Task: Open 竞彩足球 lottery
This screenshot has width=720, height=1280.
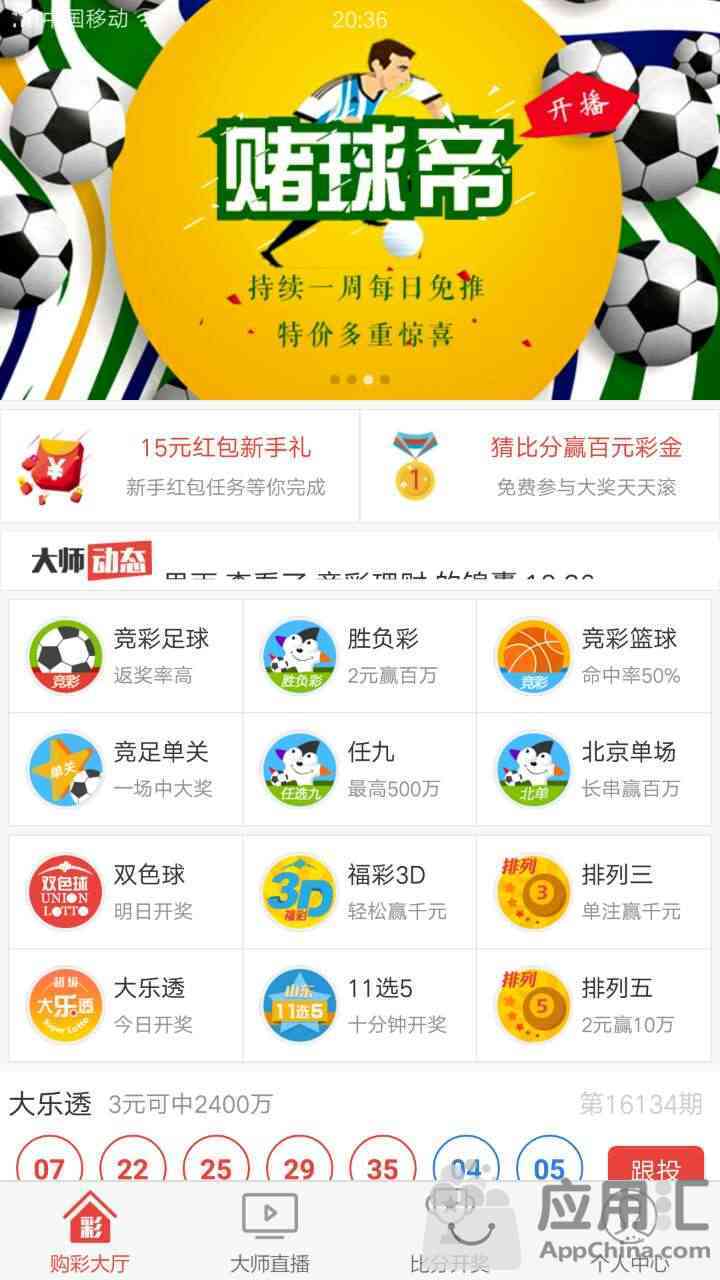Action: (x=126, y=656)
